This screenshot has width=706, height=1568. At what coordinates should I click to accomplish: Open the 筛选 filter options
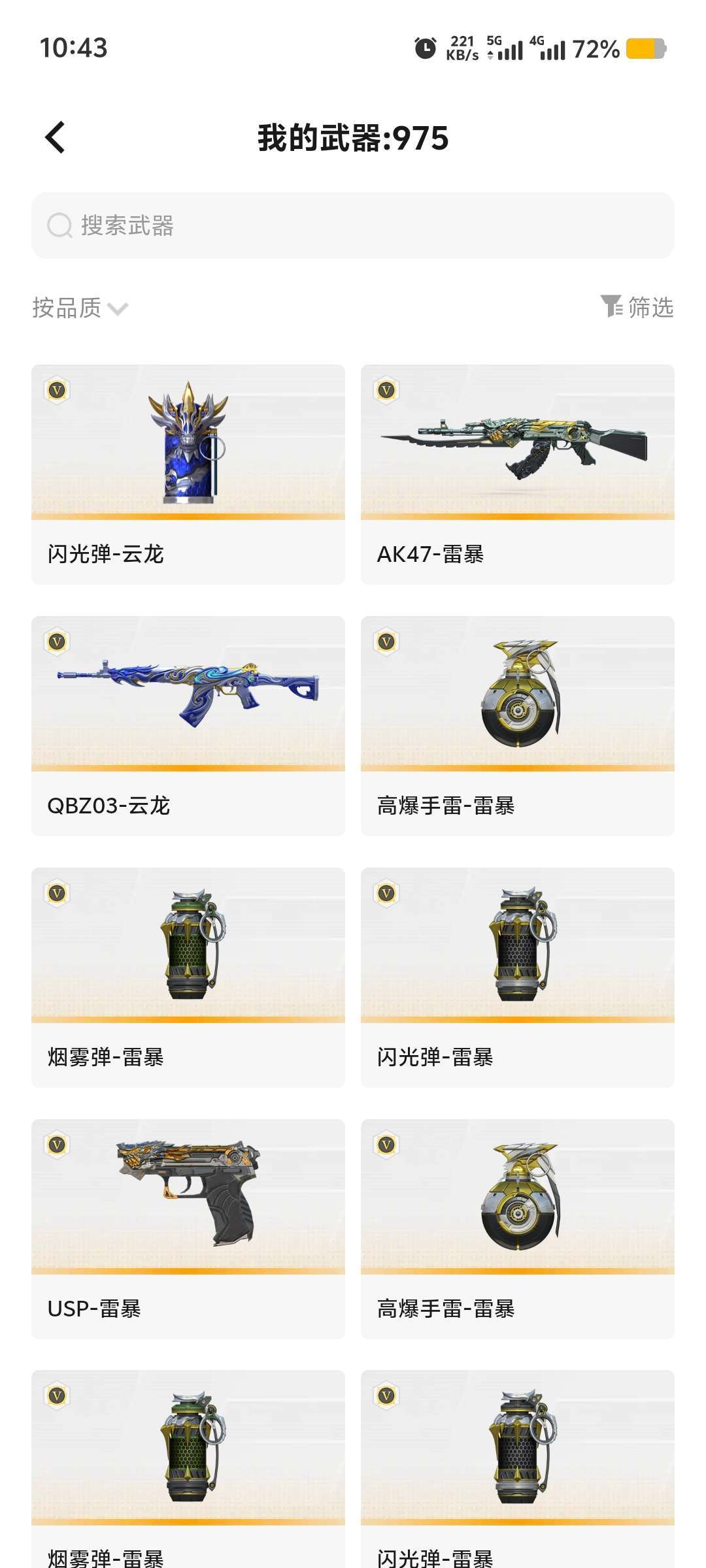(x=637, y=307)
